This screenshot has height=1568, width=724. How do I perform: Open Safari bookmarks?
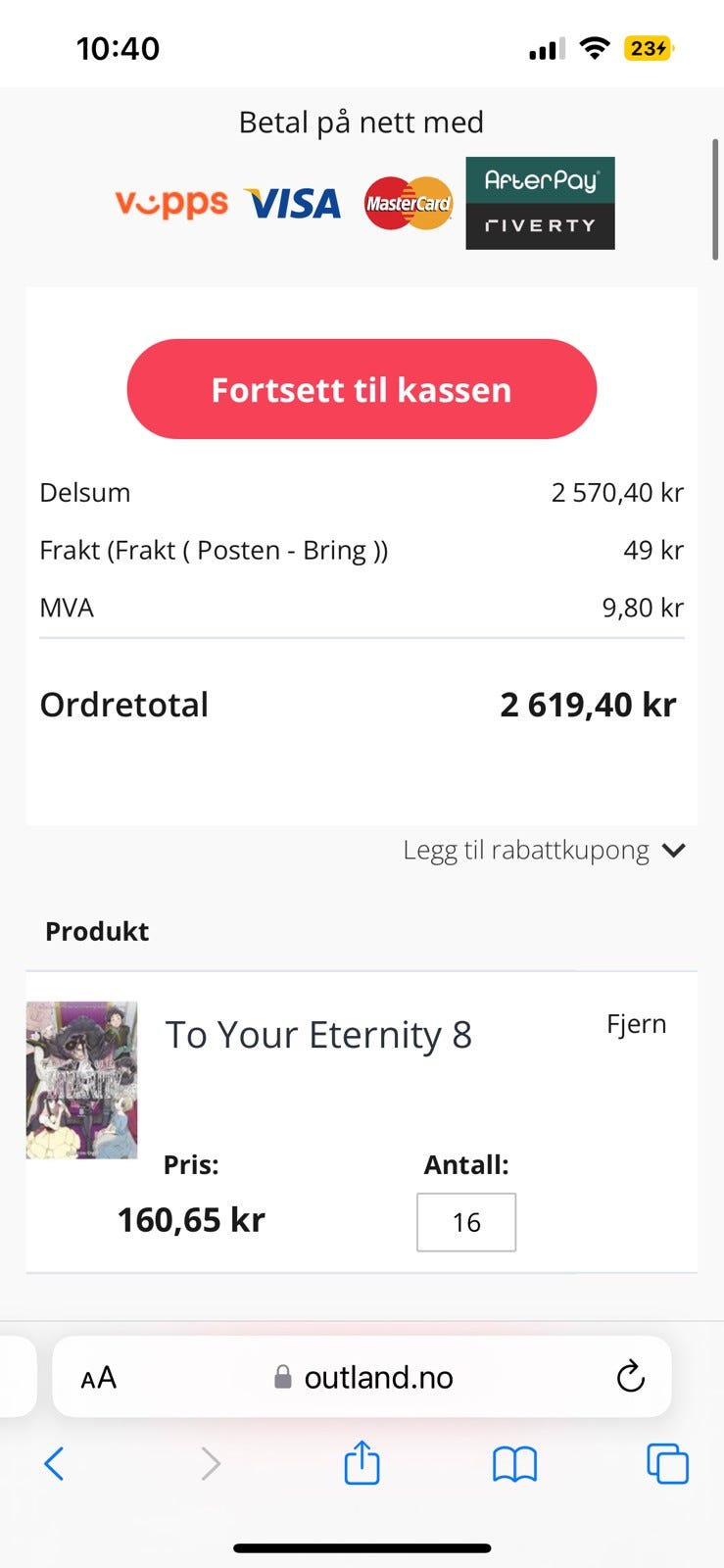(514, 1464)
